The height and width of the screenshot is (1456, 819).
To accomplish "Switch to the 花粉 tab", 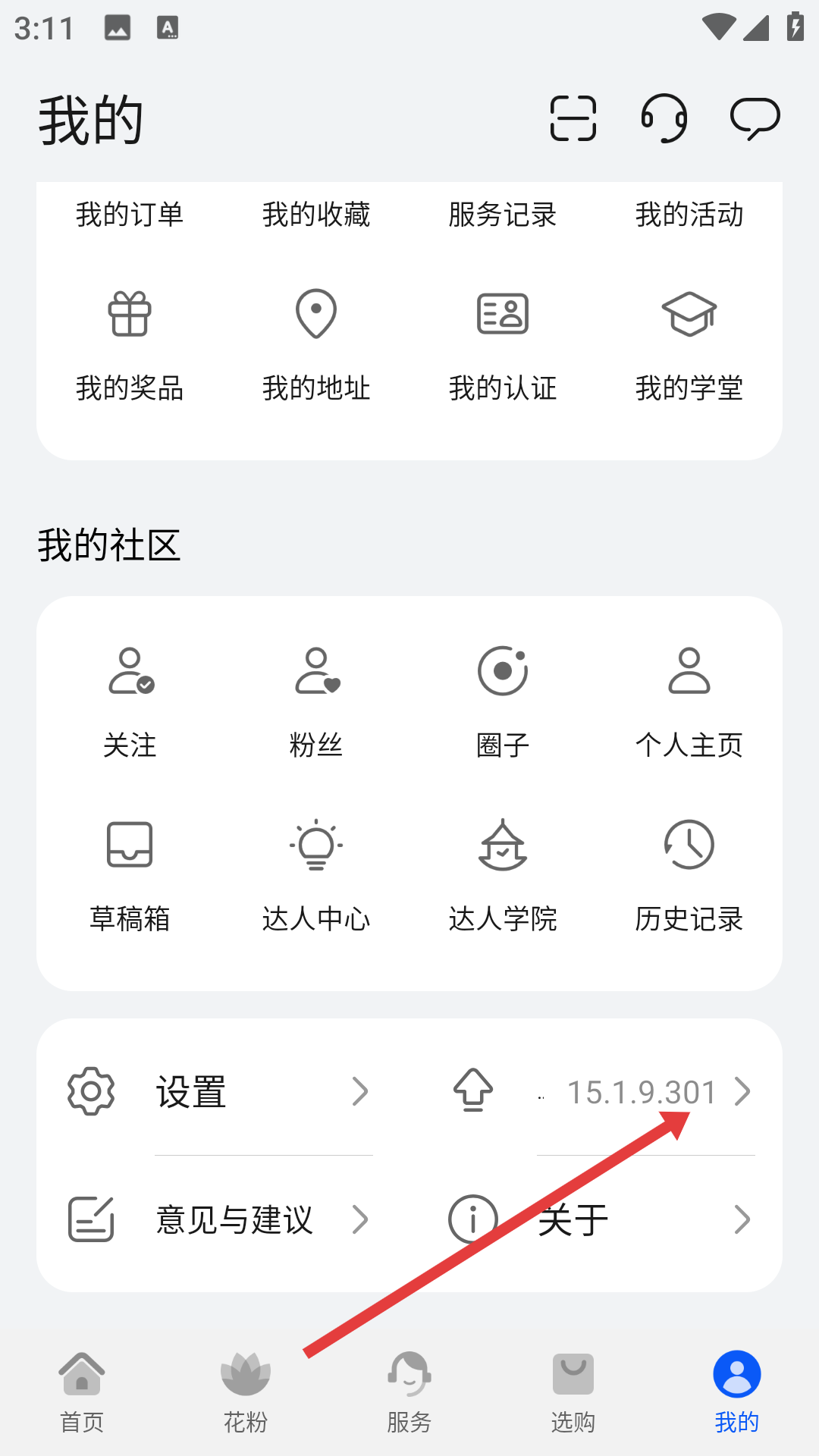I will click(x=246, y=1392).
